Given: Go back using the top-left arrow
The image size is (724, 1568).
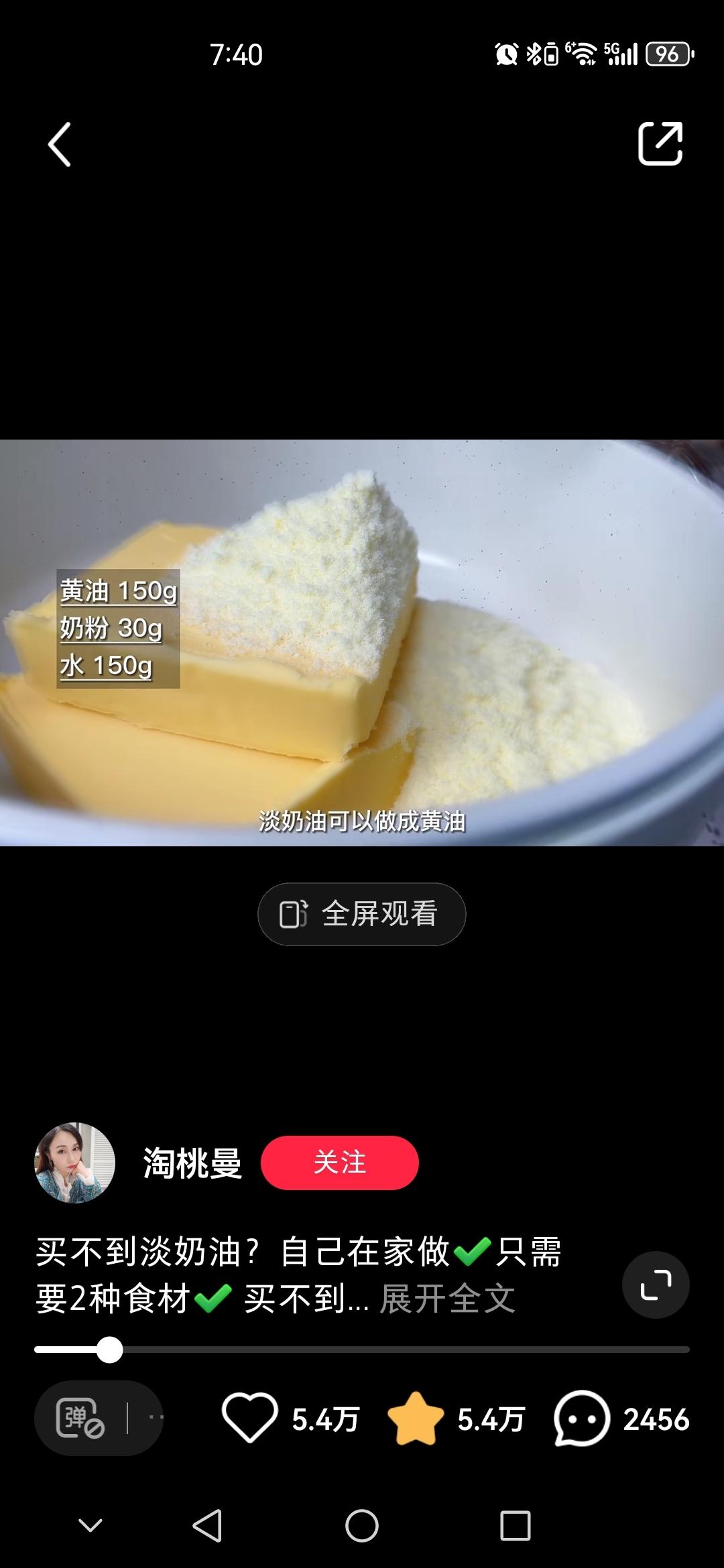Looking at the screenshot, I should [59, 144].
